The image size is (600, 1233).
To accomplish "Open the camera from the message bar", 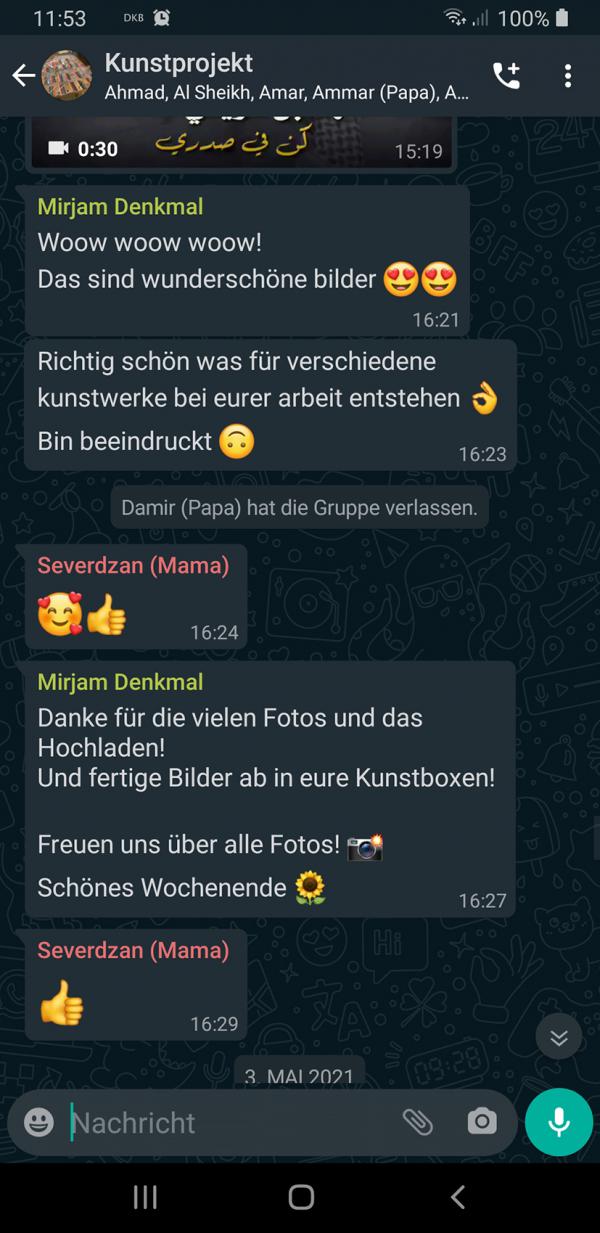I will (482, 1122).
